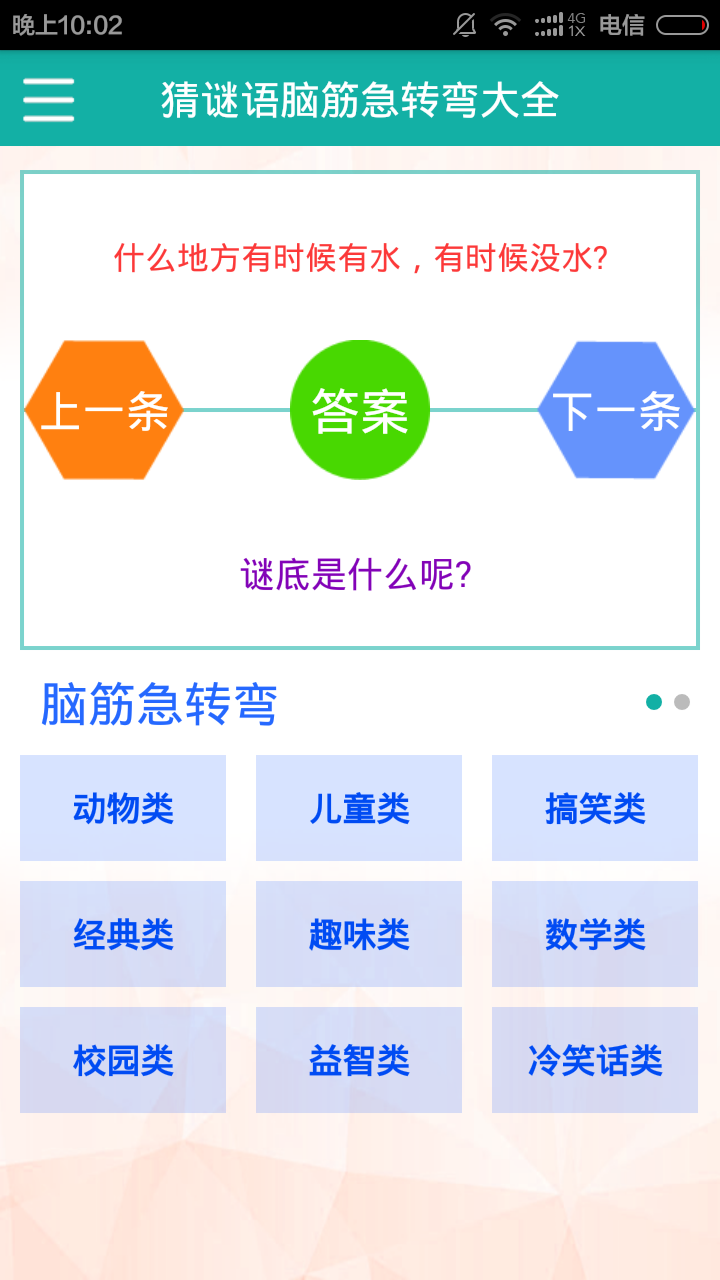Tap the 脑筋急转弯 section heading
720x1280 pixels.
tap(156, 703)
